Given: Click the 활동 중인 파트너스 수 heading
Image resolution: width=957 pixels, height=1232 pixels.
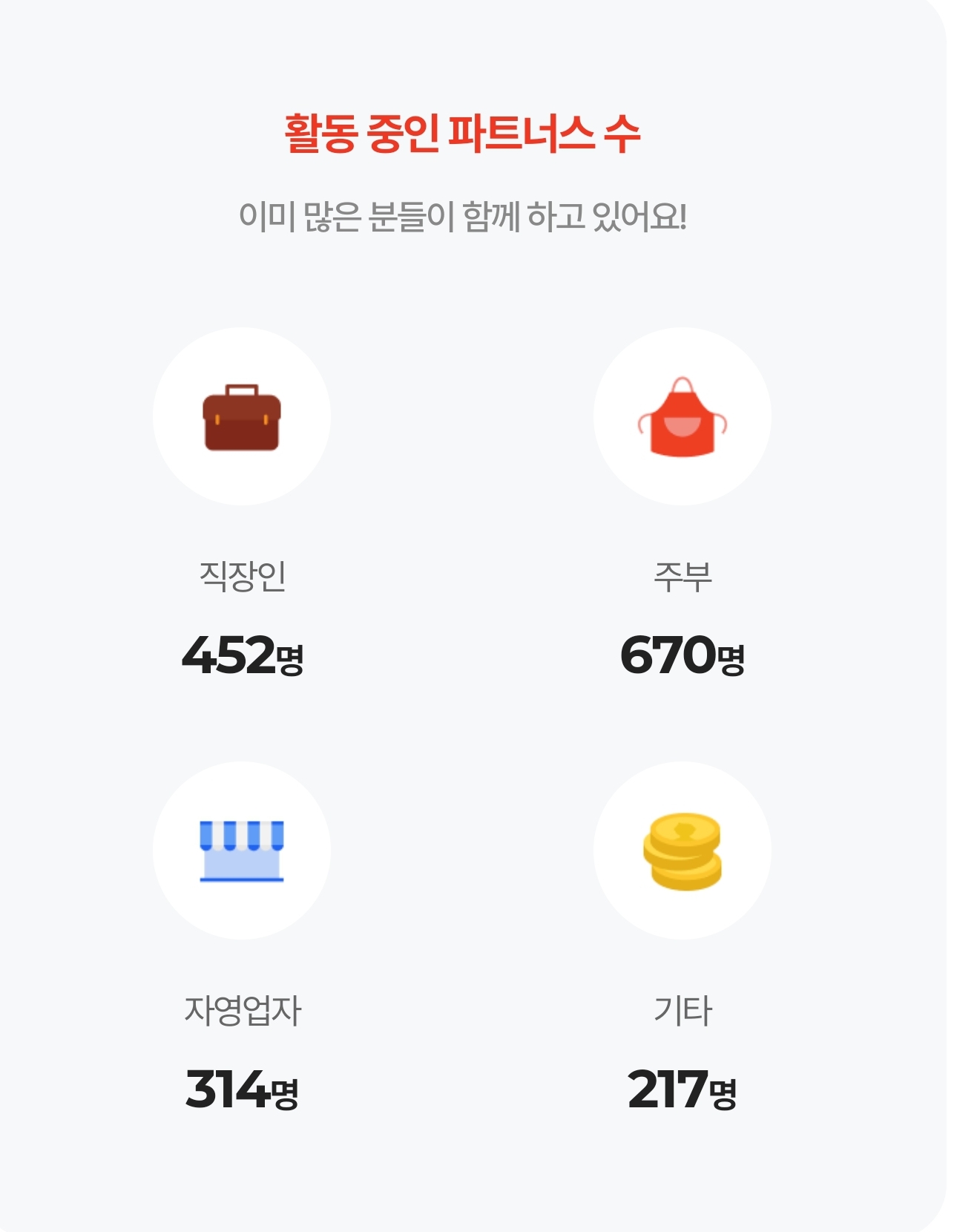Looking at the screenshot, I should (478, 132).
